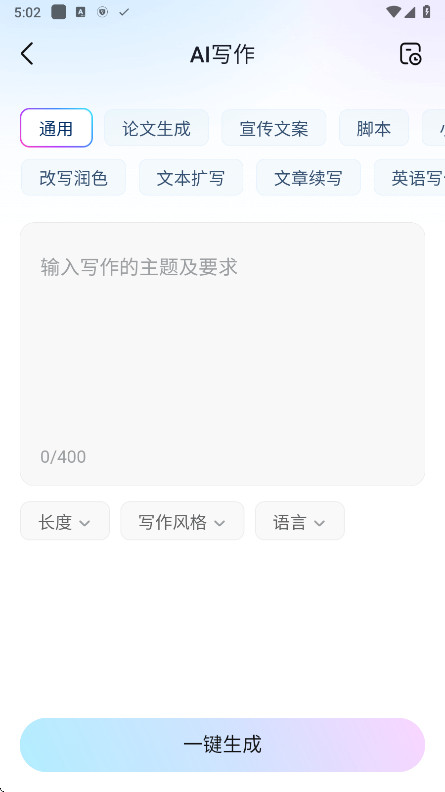Expand the 语言 dropdown
445x792 pixels.
[300, 521]
